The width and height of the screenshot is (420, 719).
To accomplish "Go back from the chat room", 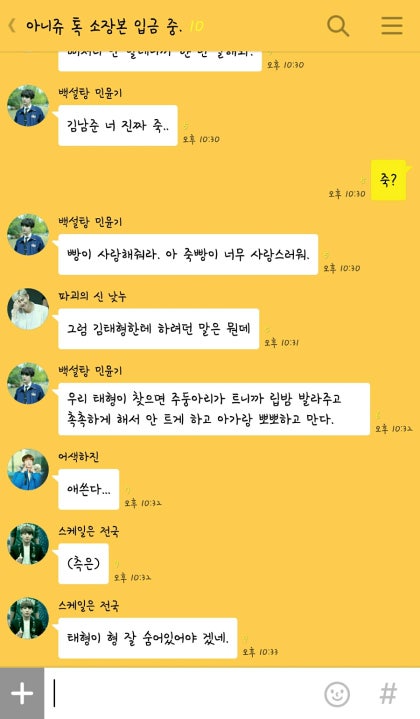I will point(12,26).
